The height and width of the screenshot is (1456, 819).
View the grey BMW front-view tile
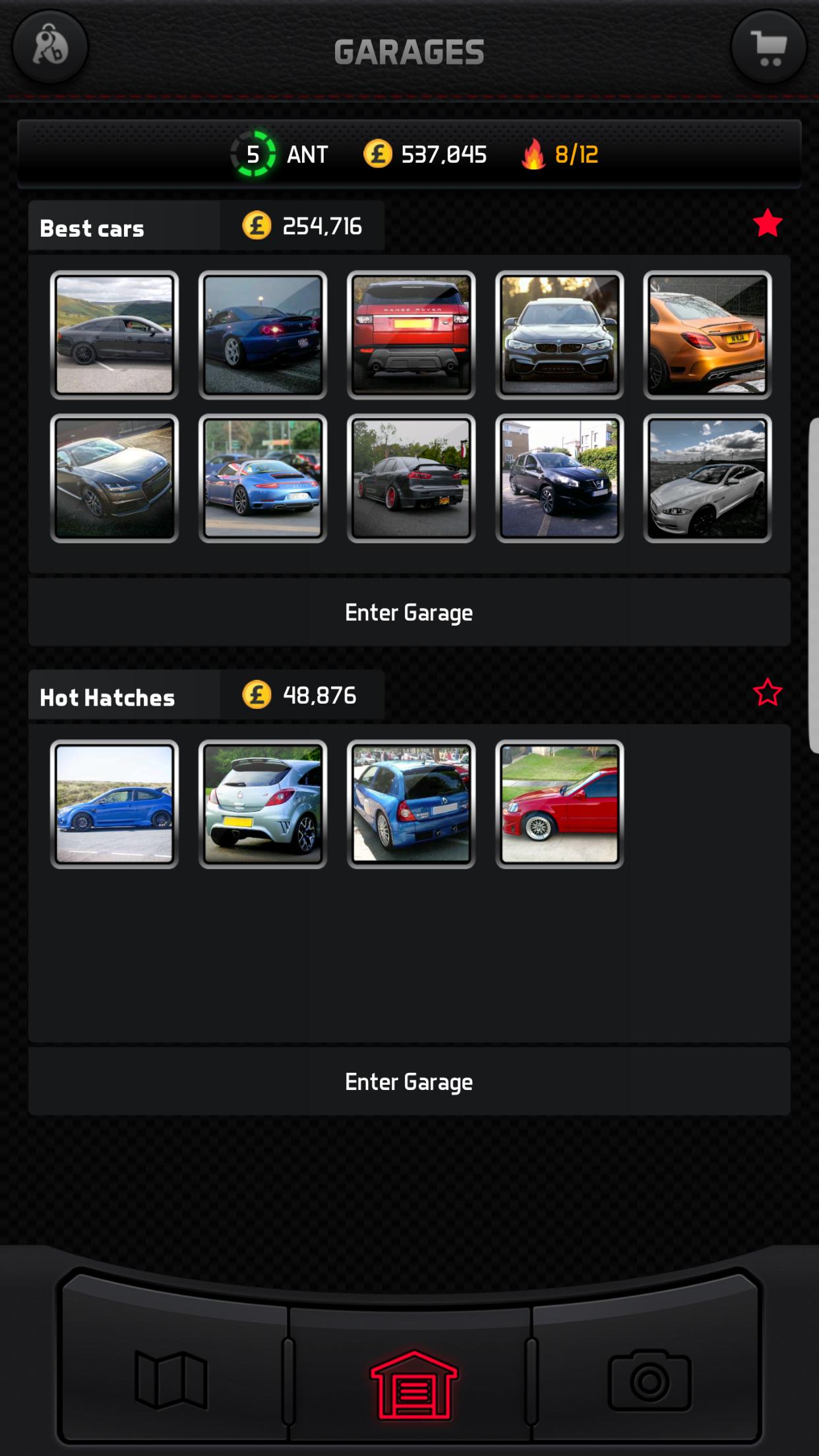559,335
